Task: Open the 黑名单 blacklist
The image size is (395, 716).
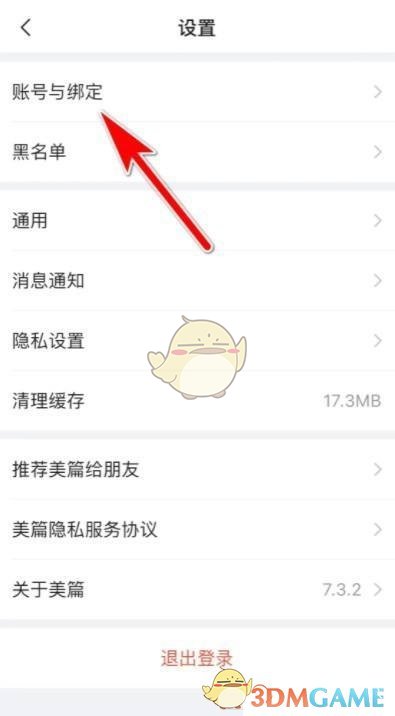Action: click(x=197, y=152)
